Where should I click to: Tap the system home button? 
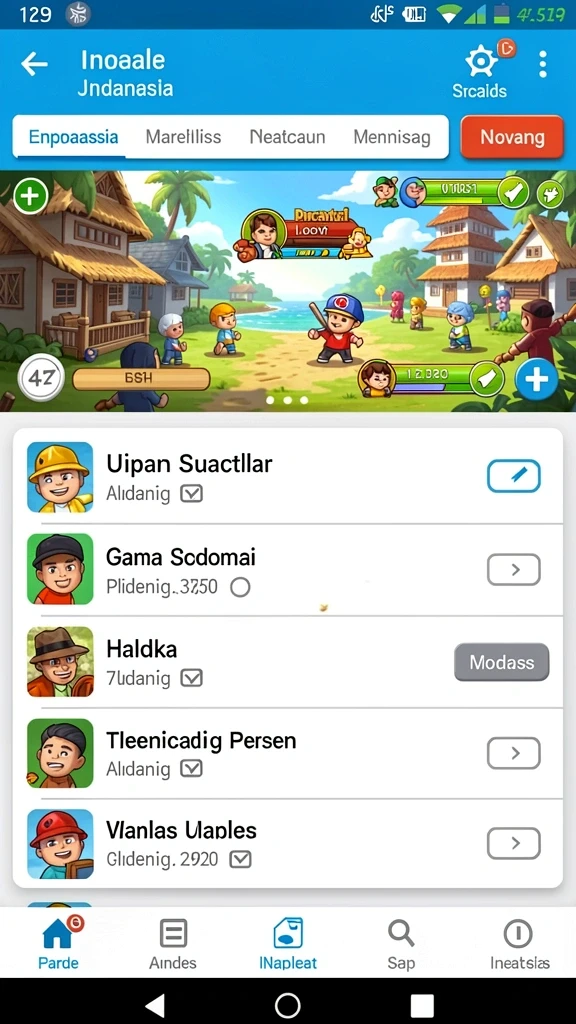tap(288, 1005)
